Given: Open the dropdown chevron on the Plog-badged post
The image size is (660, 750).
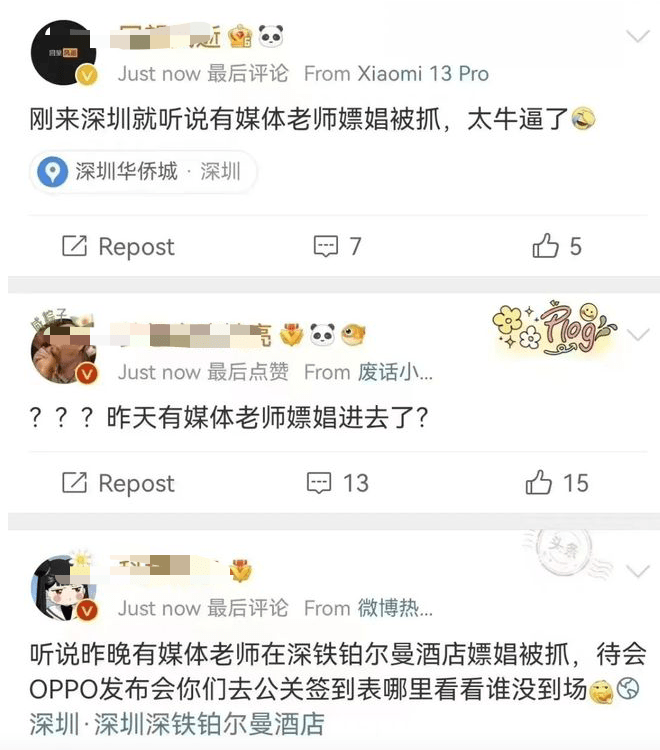Looking at the screenshot, I should tap(637, 335).
